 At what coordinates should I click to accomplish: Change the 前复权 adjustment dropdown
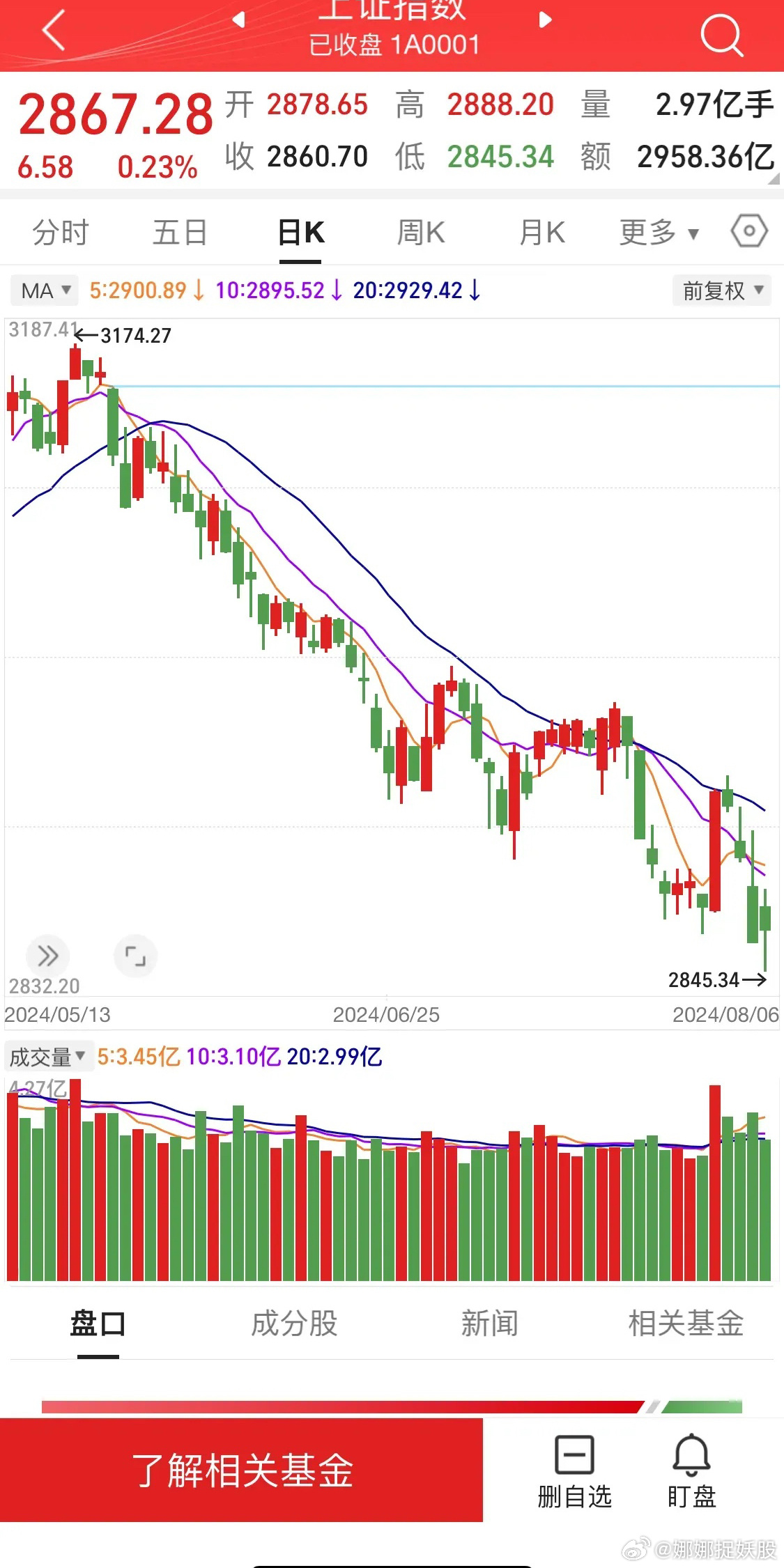click(x=722, y=290)
